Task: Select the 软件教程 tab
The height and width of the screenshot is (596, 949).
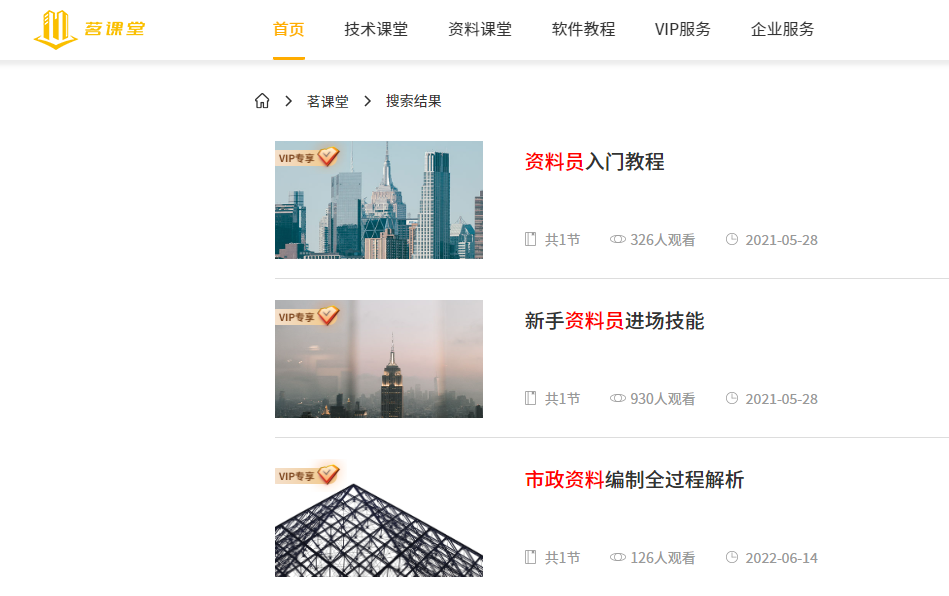Action: coord(583,29)
